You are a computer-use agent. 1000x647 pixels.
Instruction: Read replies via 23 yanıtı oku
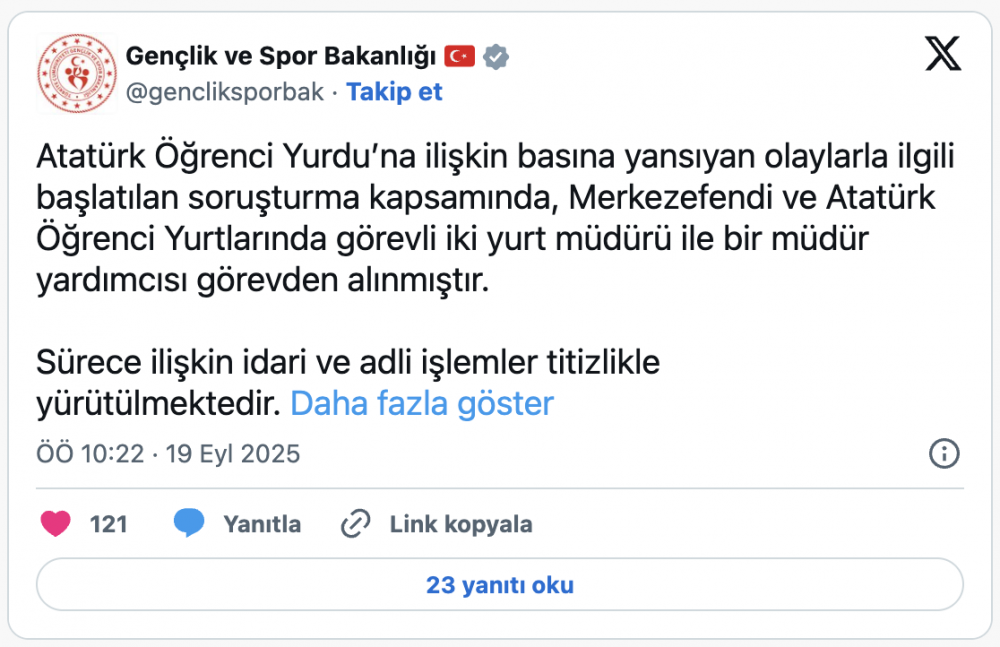pyautogui.click(x=499, y=585)
